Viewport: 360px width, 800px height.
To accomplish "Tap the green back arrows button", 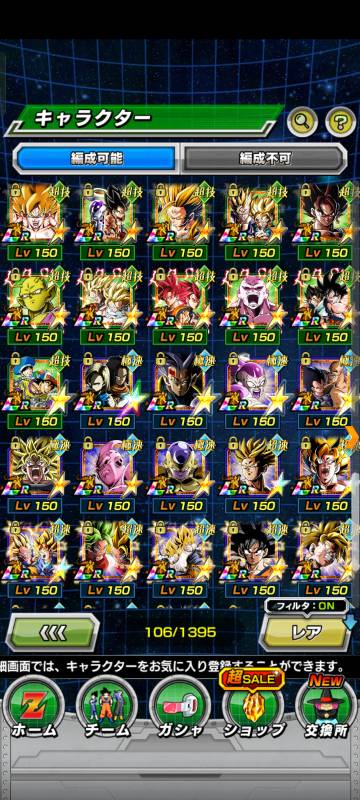I will [52, 632].
